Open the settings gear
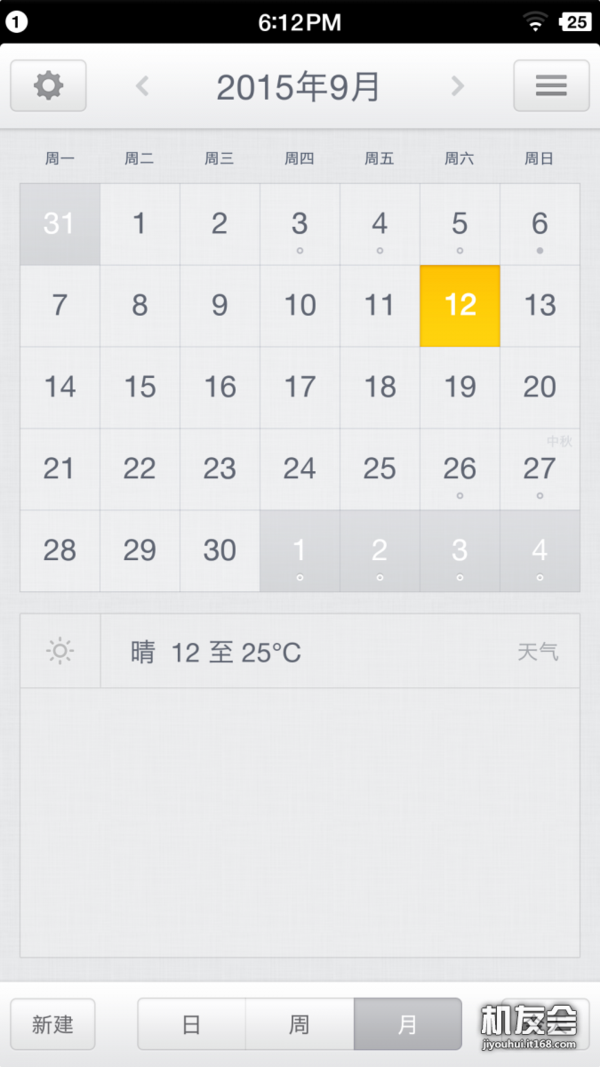Screen dimensions: 600x1067 coord(48,86)
